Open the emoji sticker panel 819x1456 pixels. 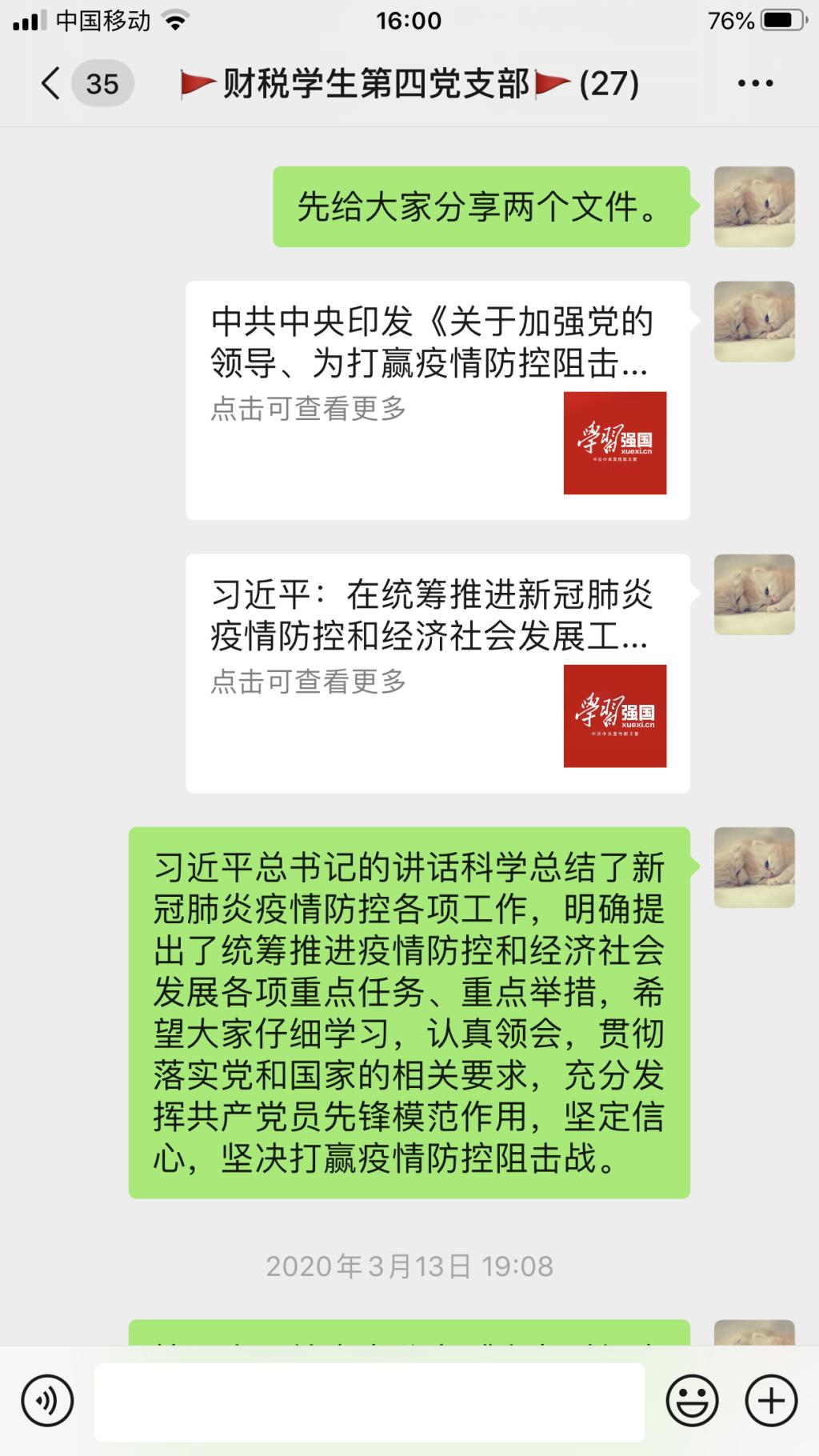(x=692, y=1401)
